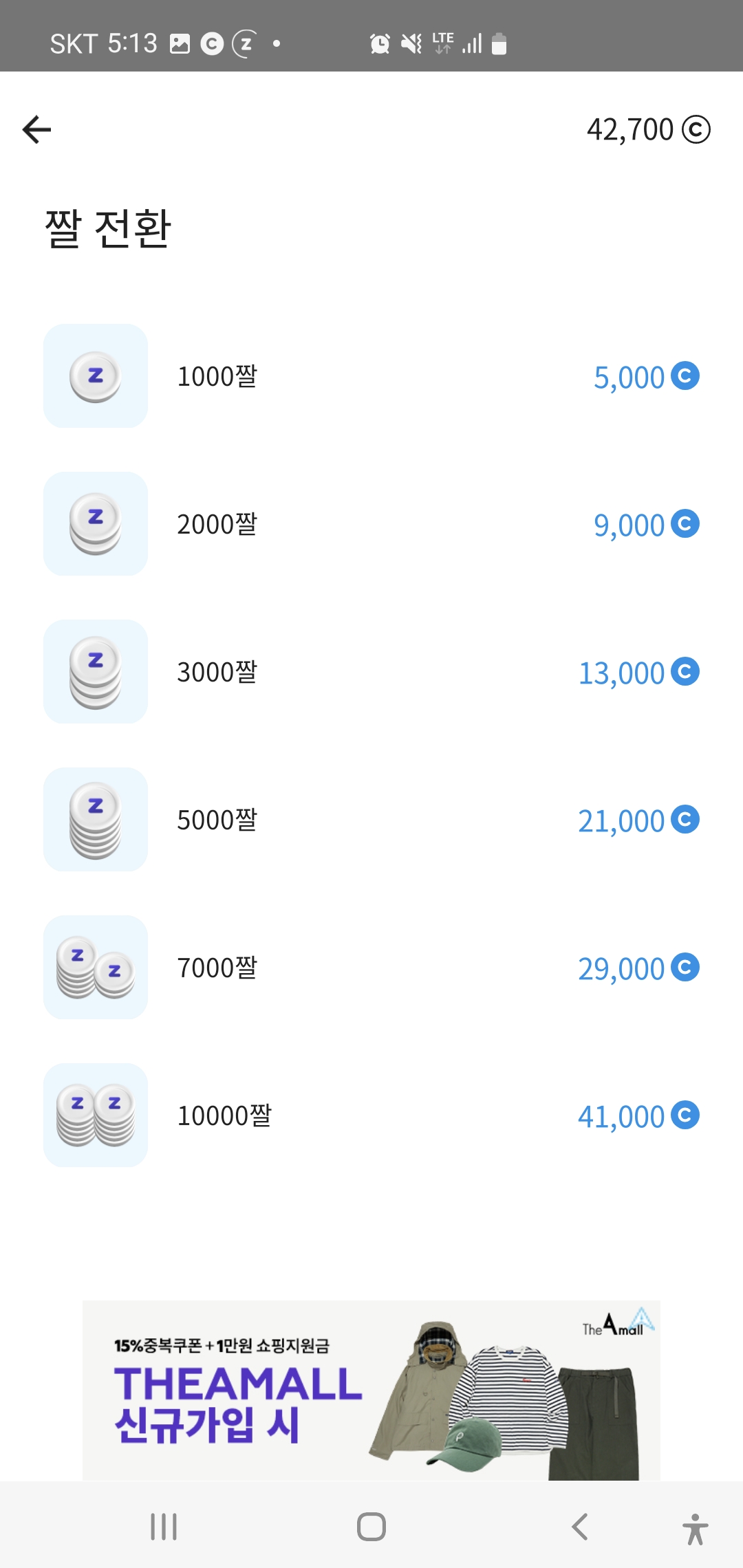Choose the 2000짤 option for 9,000 coins
Viewport: 743px width, 1568px height.
371,524
